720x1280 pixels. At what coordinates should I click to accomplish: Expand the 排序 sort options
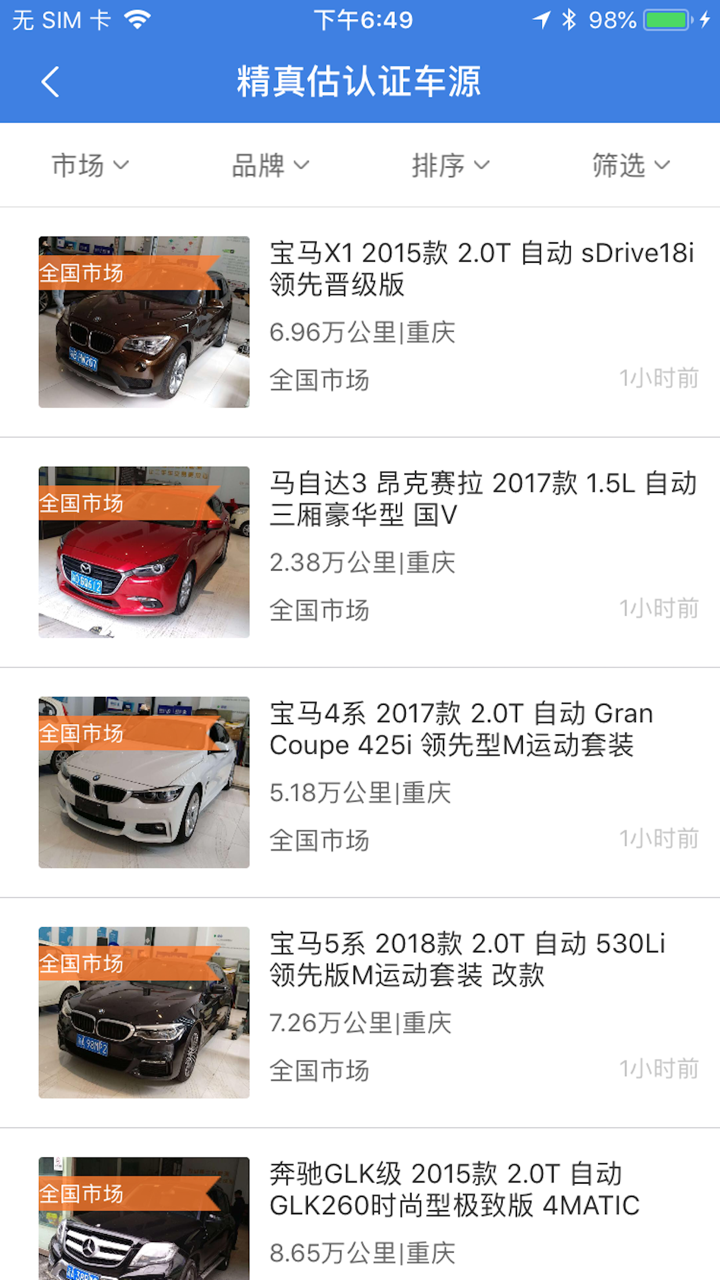450,165
